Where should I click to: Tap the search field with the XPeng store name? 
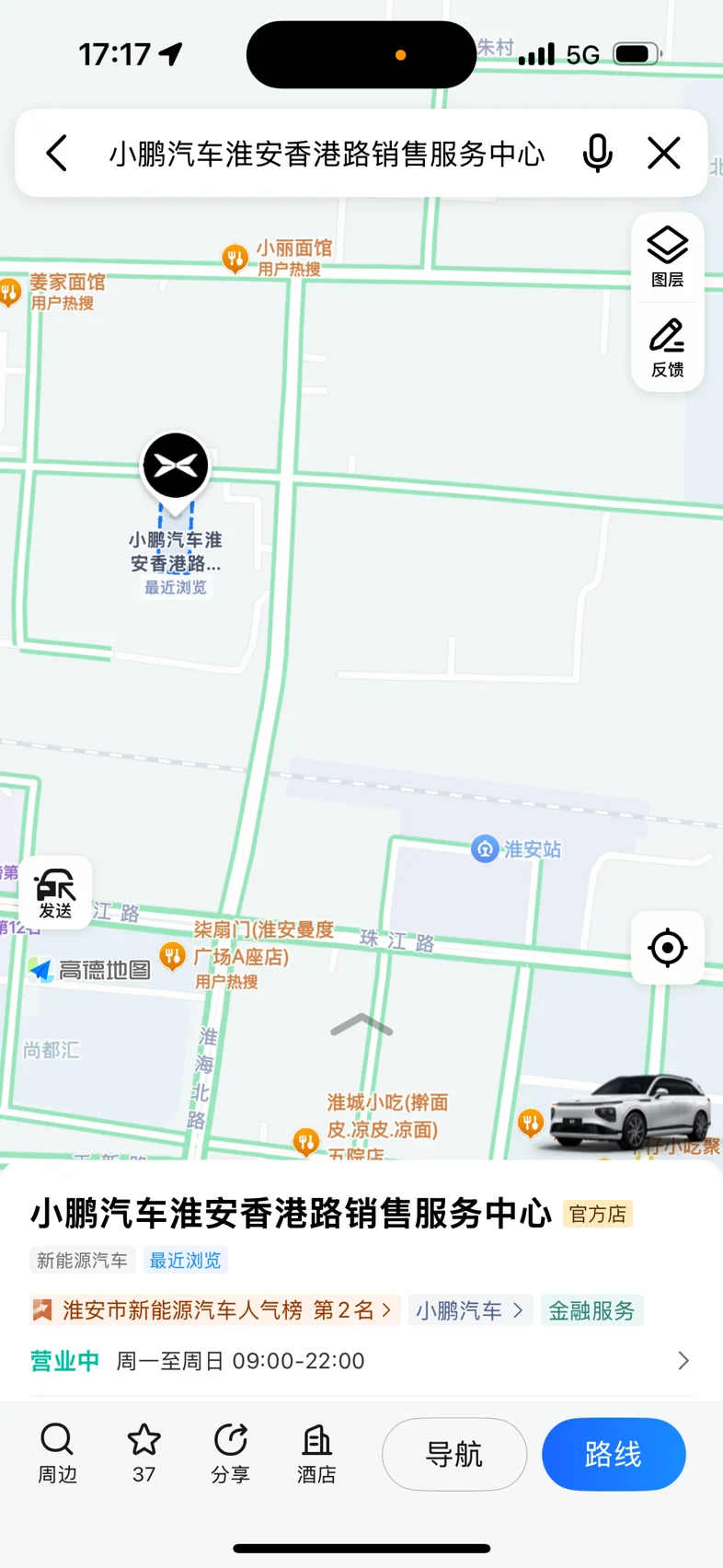[327, 154]
